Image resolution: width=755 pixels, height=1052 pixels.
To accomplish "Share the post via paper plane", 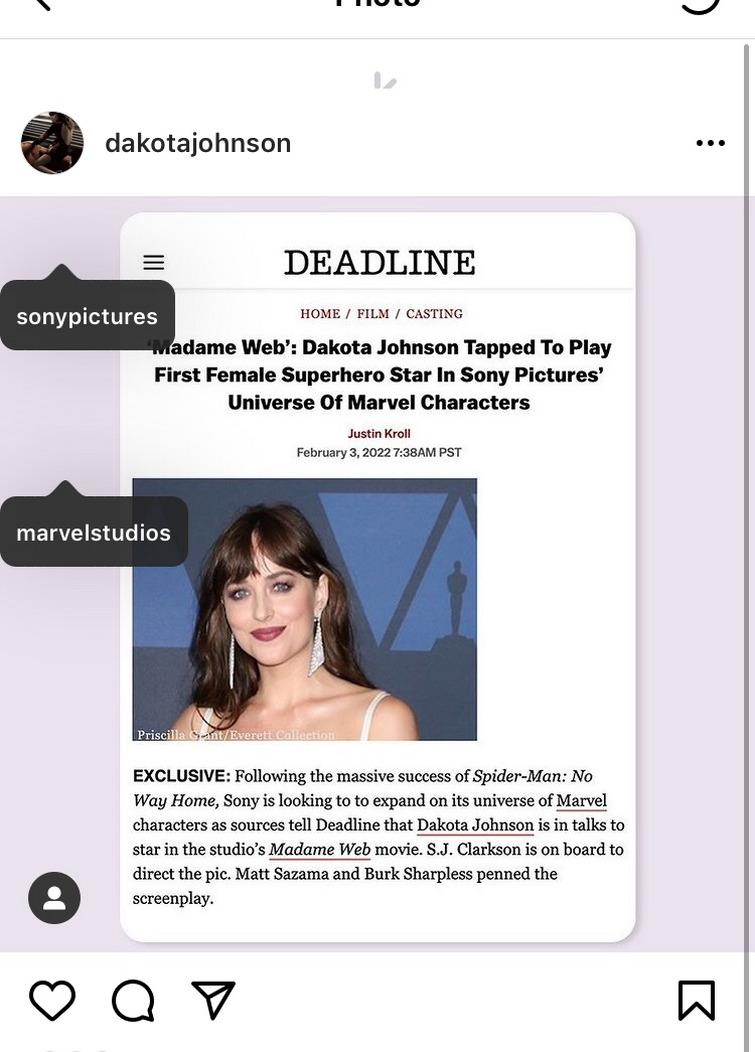I will point(213,1000).
